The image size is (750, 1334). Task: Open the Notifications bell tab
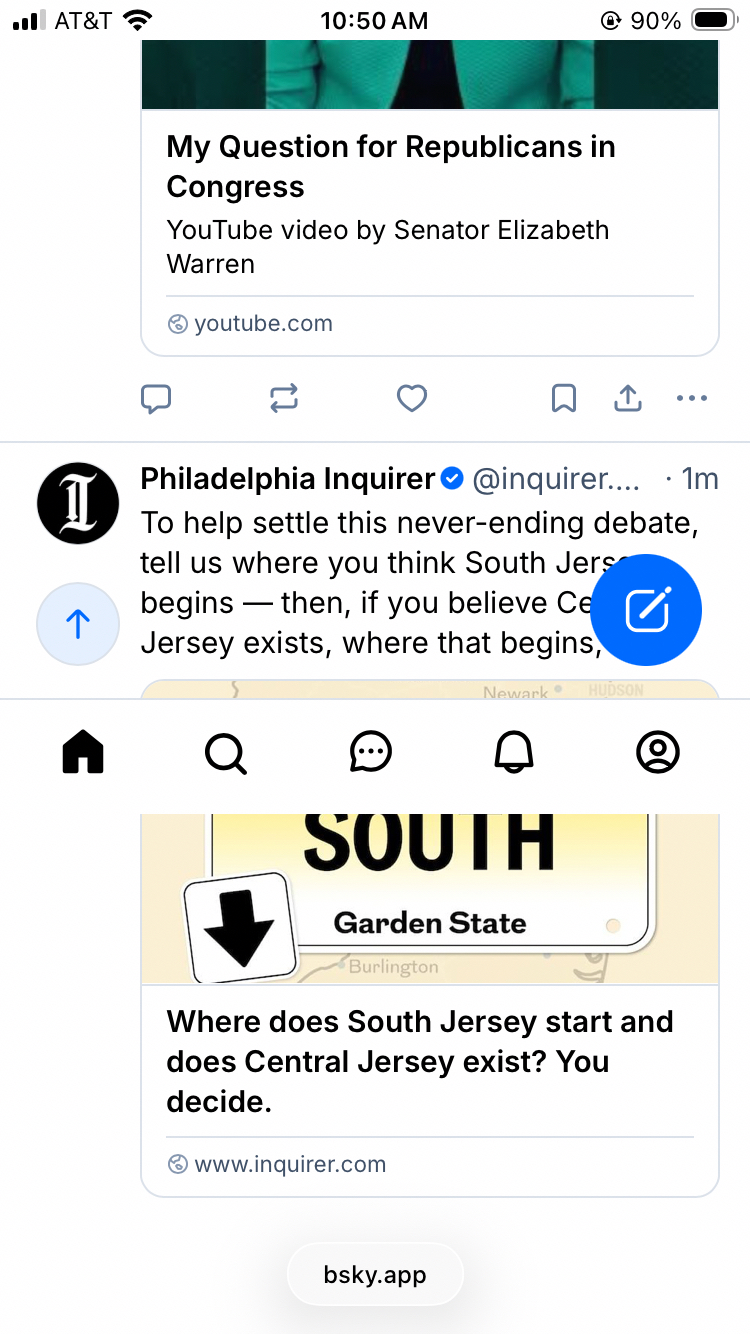click(514, 752)
